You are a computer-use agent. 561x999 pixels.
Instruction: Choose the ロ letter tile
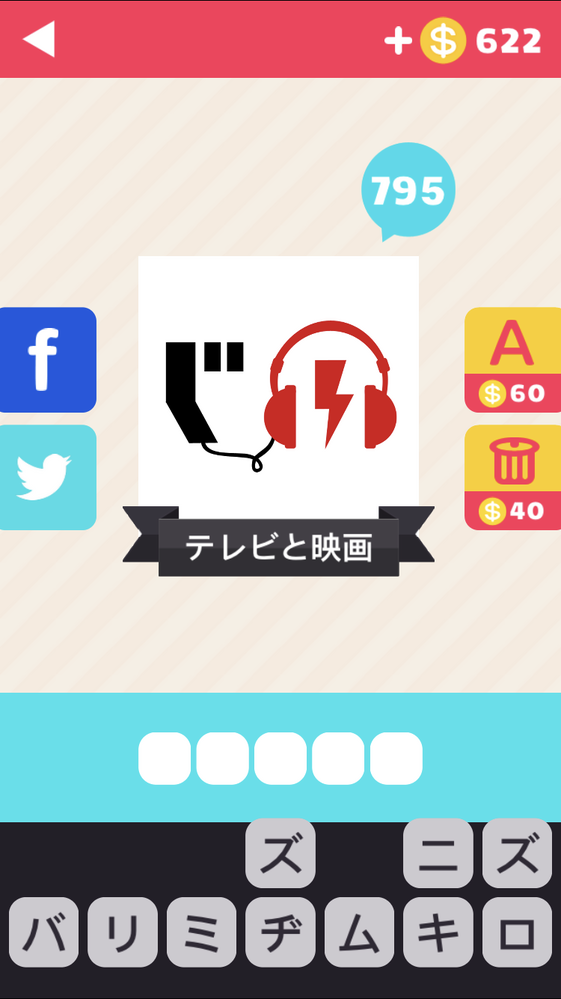pos(517,932)
